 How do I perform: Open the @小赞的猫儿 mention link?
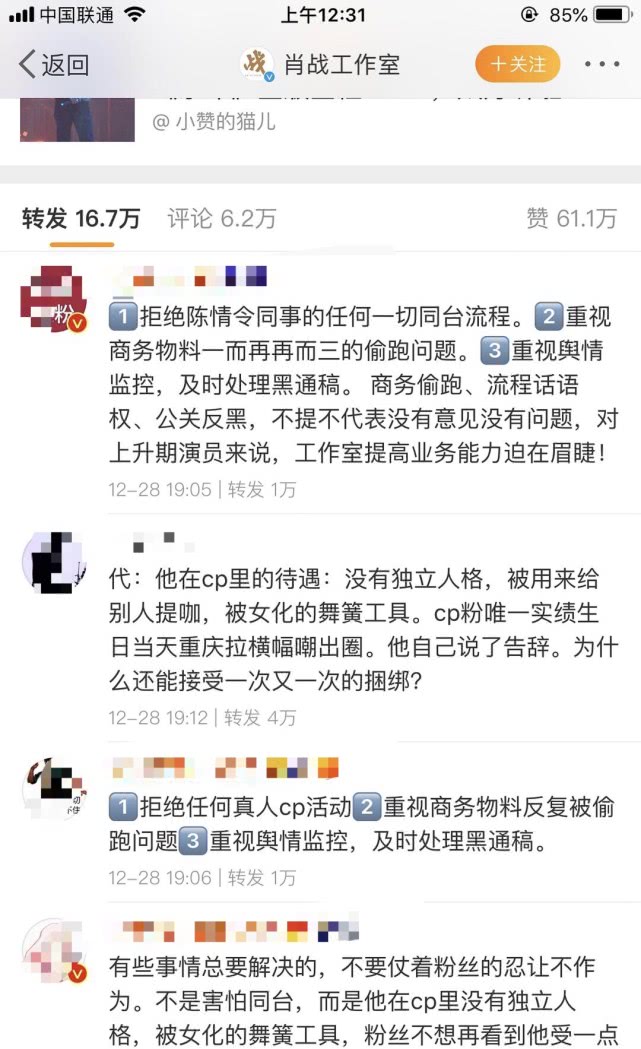click(213, 122)
